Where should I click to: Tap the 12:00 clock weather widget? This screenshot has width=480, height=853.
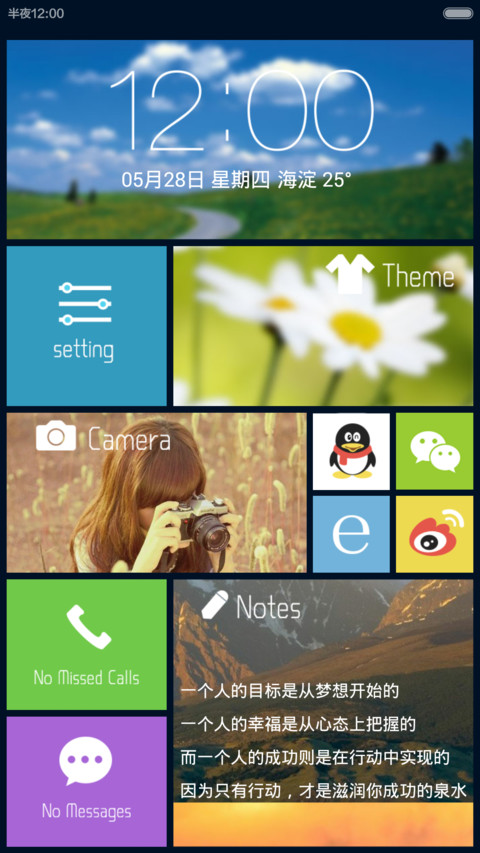pos(240,139)
